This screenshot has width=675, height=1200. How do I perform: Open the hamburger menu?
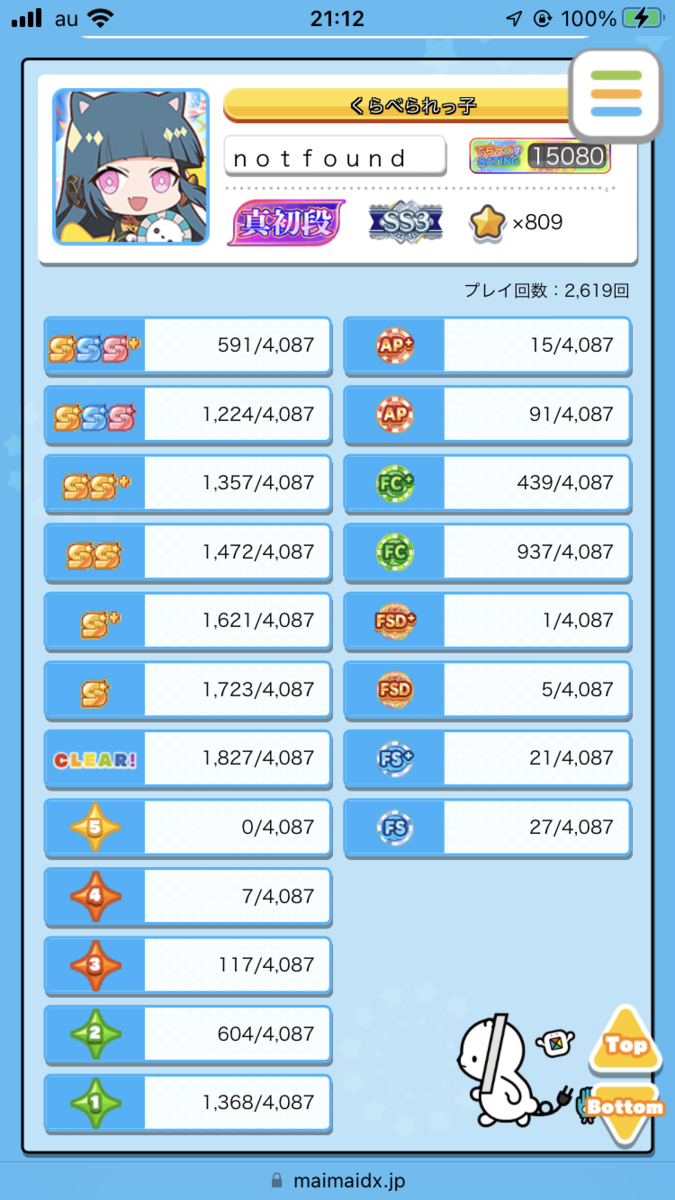pyautogui.click(x=615, y=97)
